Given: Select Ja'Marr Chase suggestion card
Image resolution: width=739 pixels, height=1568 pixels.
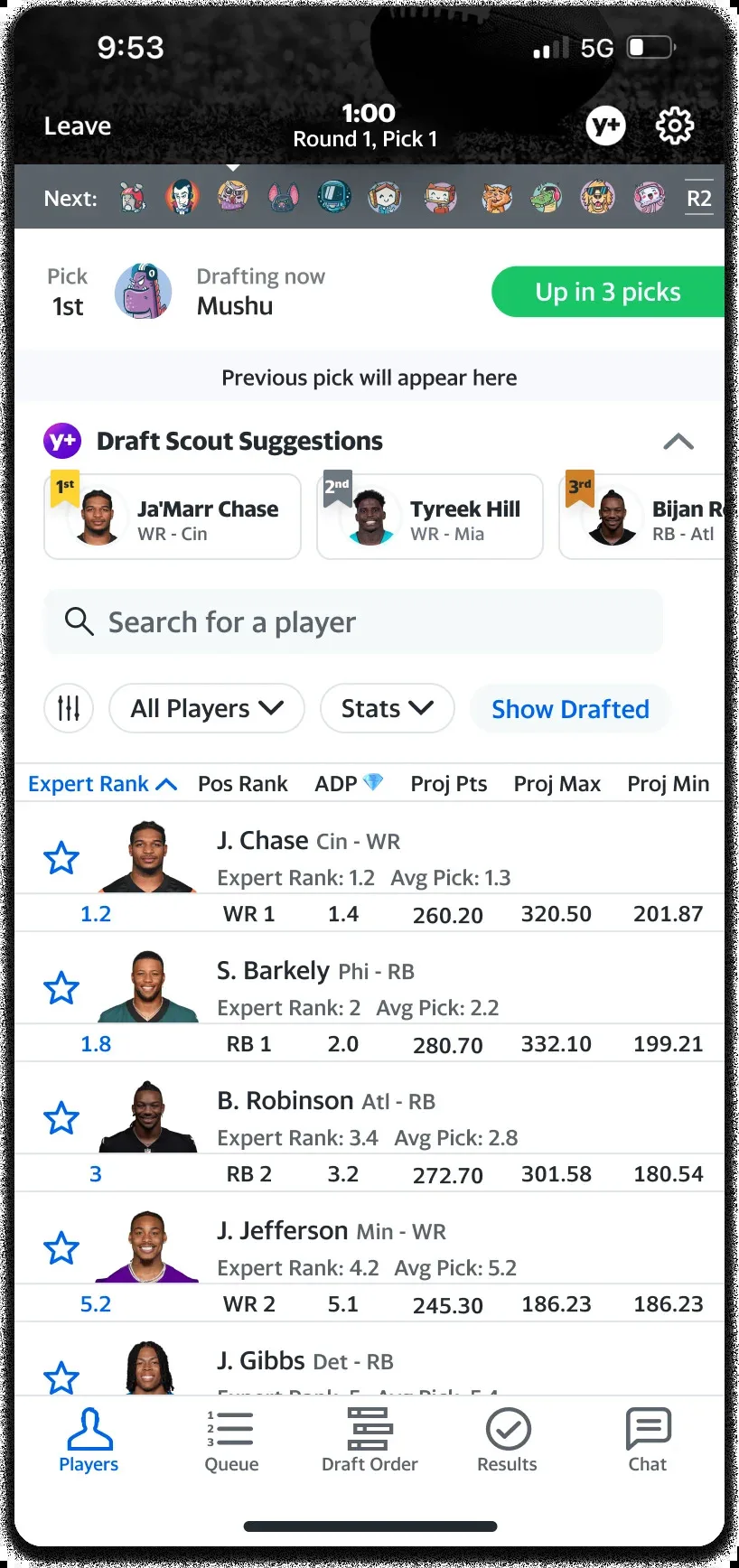Looking at the screenshot, I should tap(173, 518).
